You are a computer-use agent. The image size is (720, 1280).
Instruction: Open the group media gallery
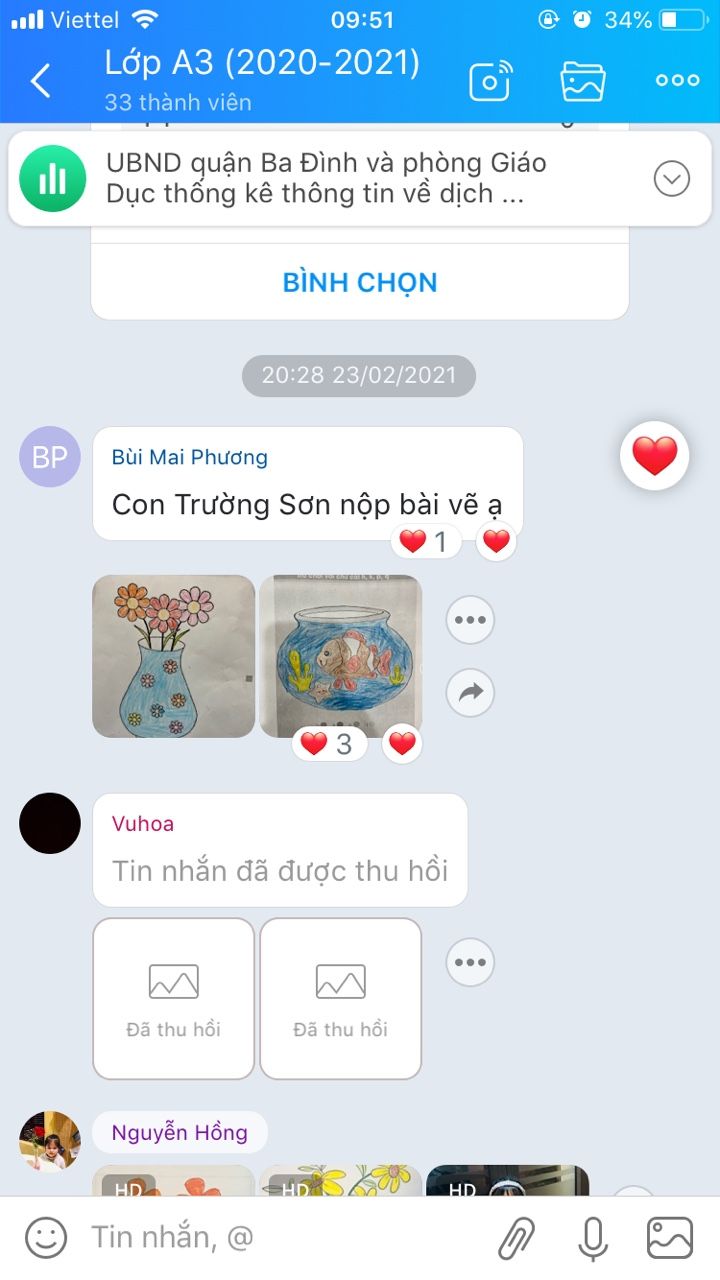pos(582,80)
